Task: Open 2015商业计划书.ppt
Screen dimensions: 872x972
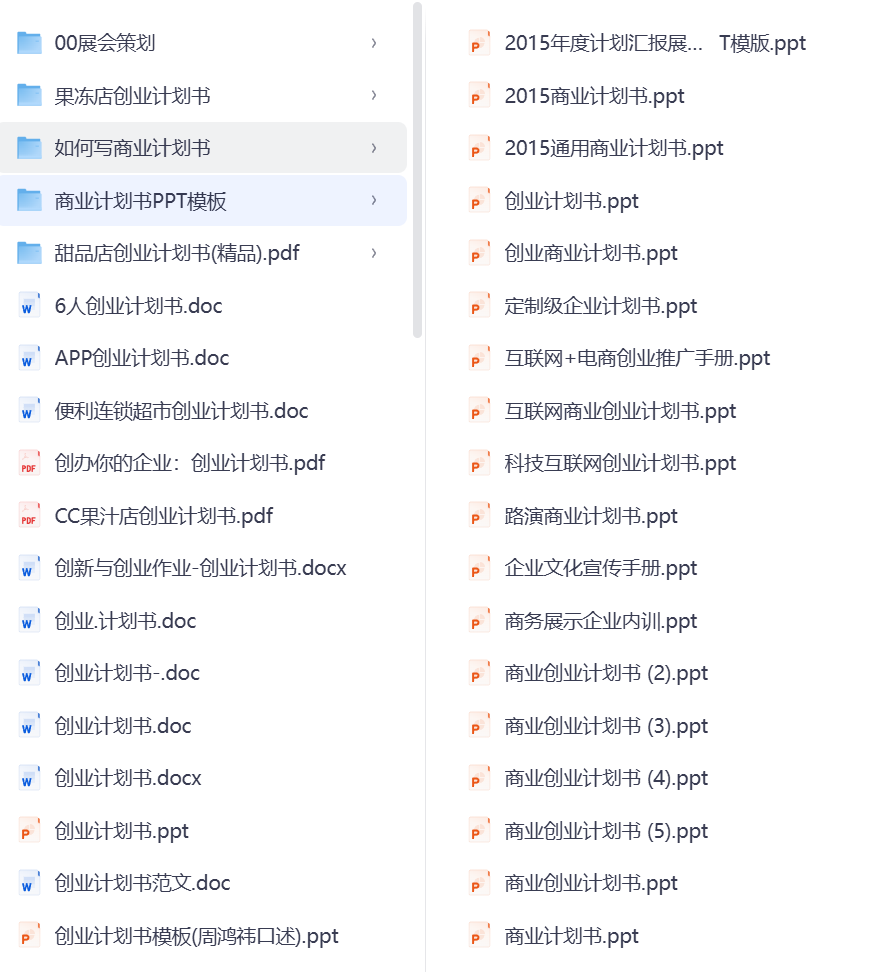Action: [594, 96]
